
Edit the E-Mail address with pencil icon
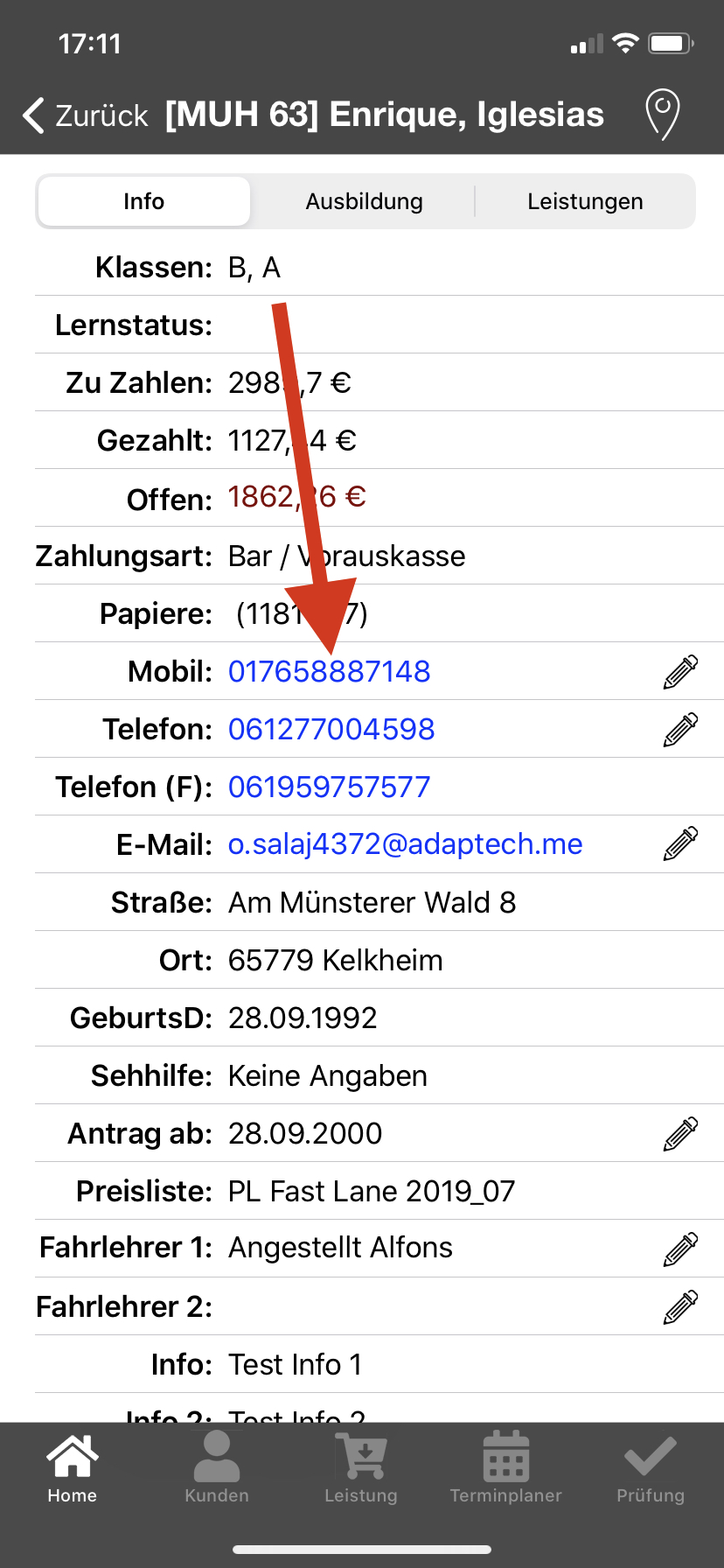click(680, 844)
